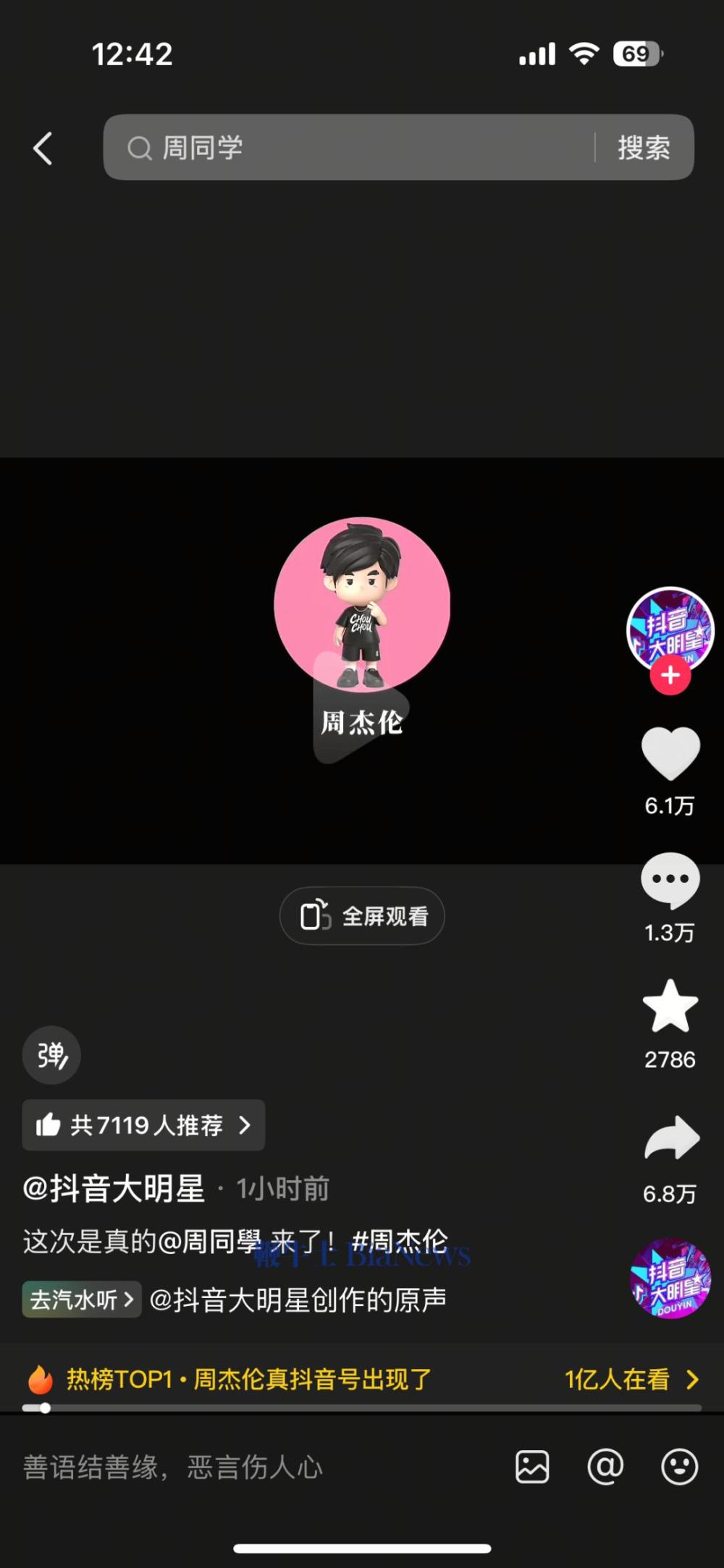Tap the comment input 善语结善缘
Image resolution: width=724 pixels, height=1568 pixels.
click(174, 1467)
